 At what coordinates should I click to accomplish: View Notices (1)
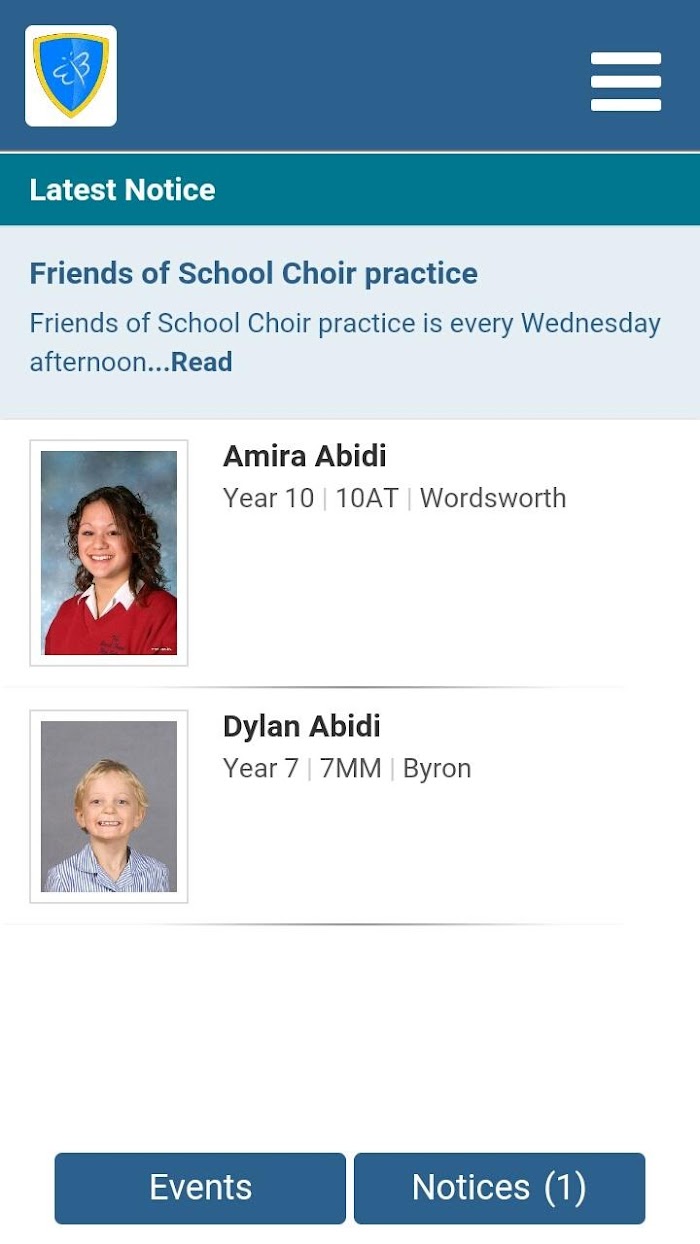click(499, 1188)
